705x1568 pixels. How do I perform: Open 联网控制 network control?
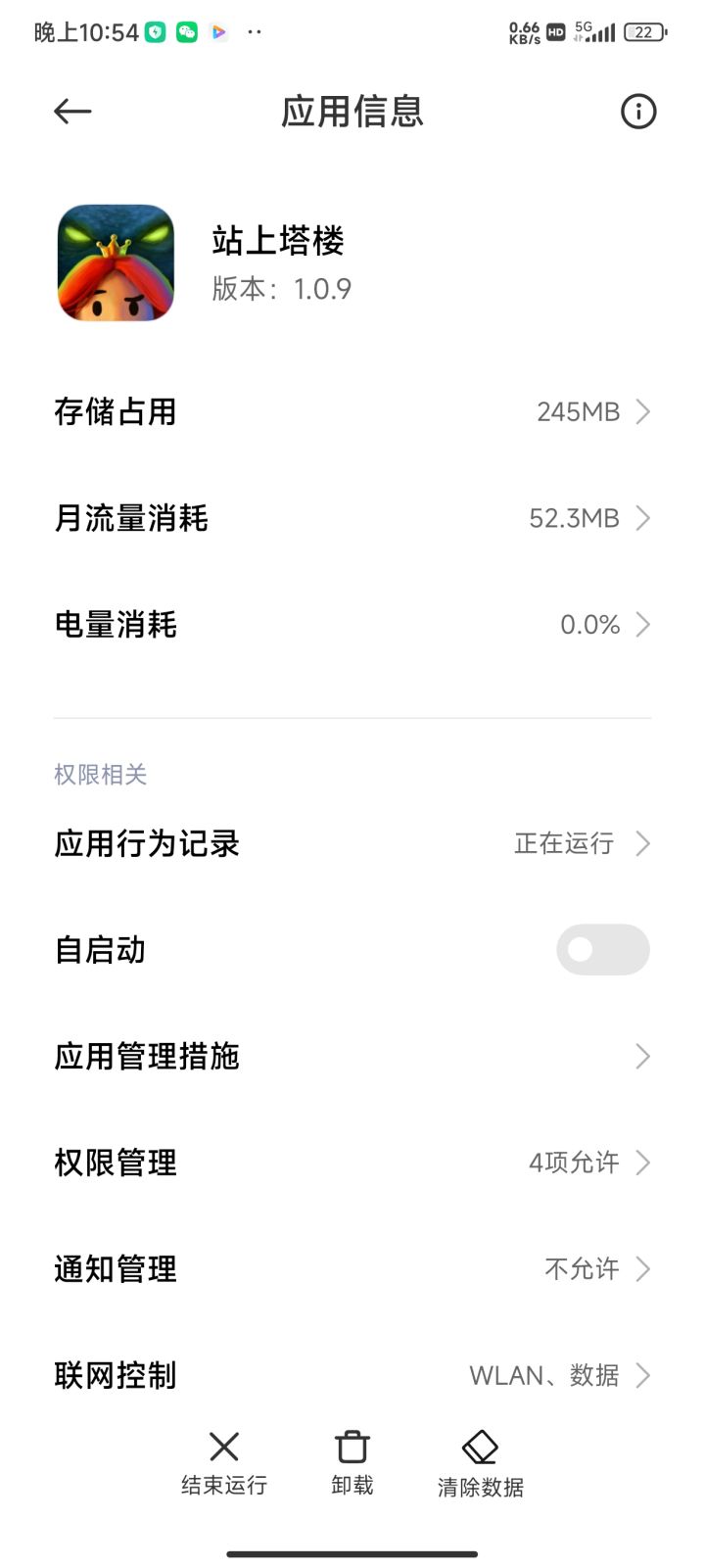pyautogui.click(x=352, y=1375)
